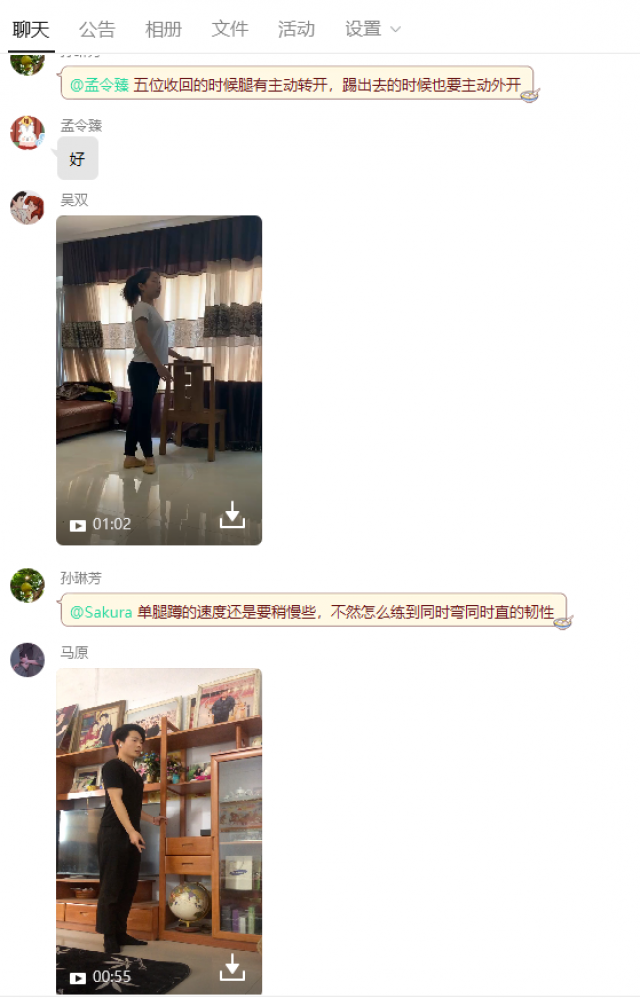Go to the 文件 tab

click(230, 29)
